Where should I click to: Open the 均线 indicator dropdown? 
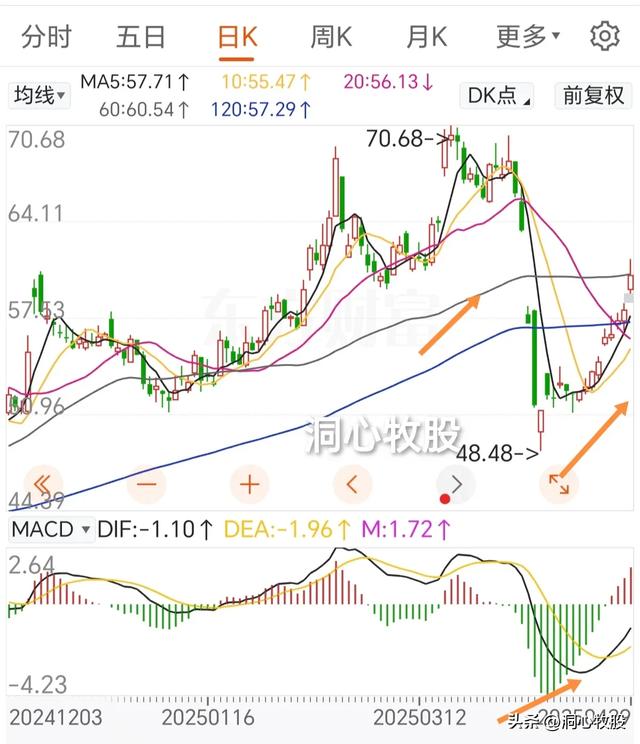point(39,95)
